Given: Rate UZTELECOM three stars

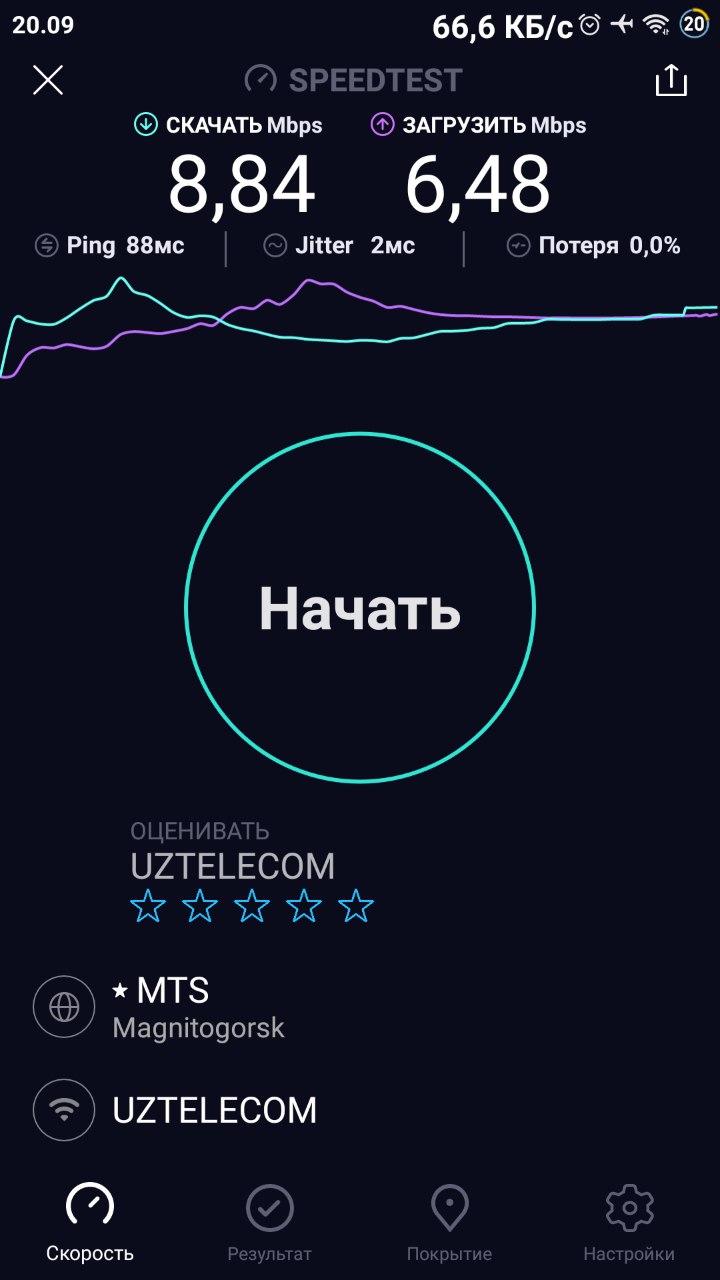Looking at the screenshot, I should [252, 907].
